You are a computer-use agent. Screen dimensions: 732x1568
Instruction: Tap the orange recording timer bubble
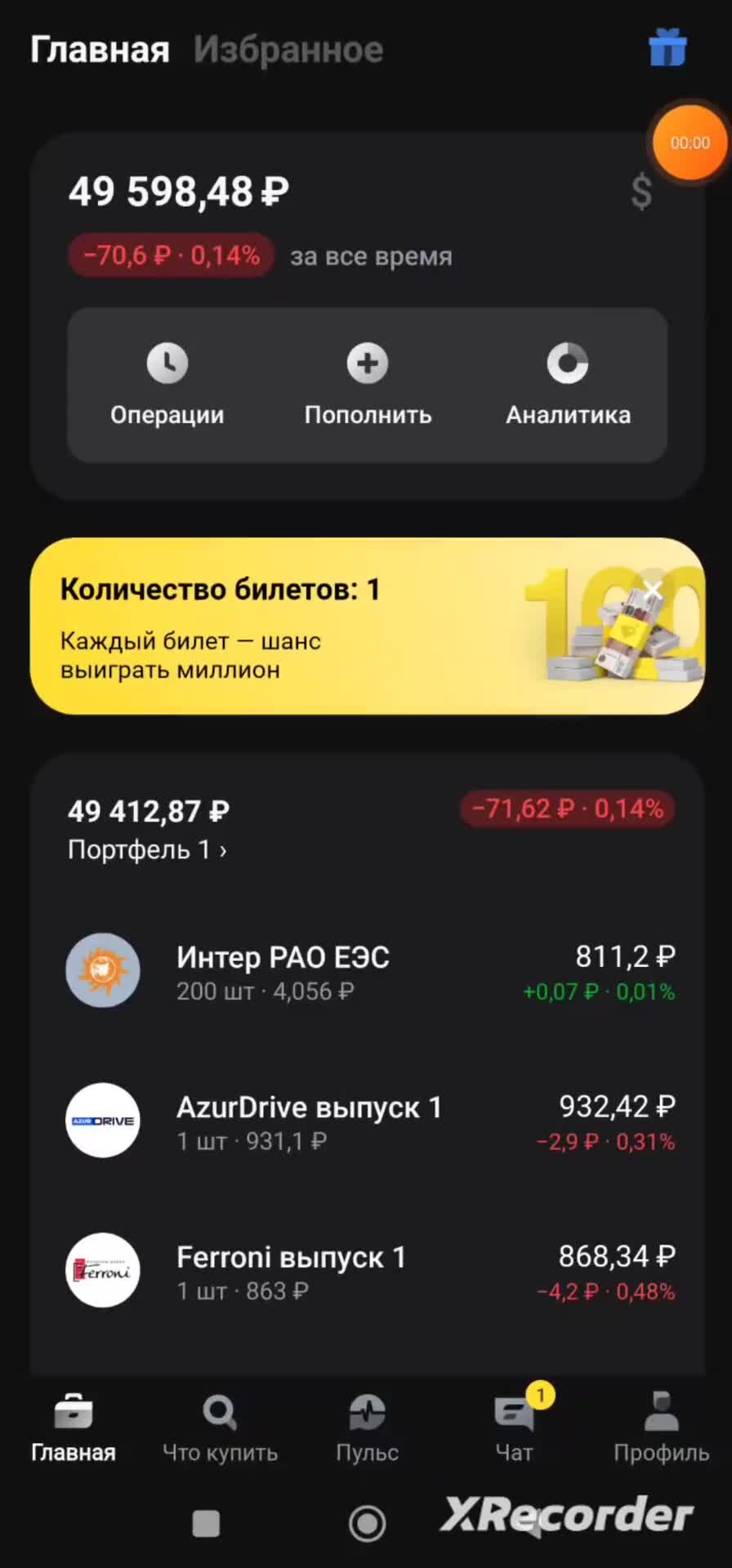(x=690, y=143)
